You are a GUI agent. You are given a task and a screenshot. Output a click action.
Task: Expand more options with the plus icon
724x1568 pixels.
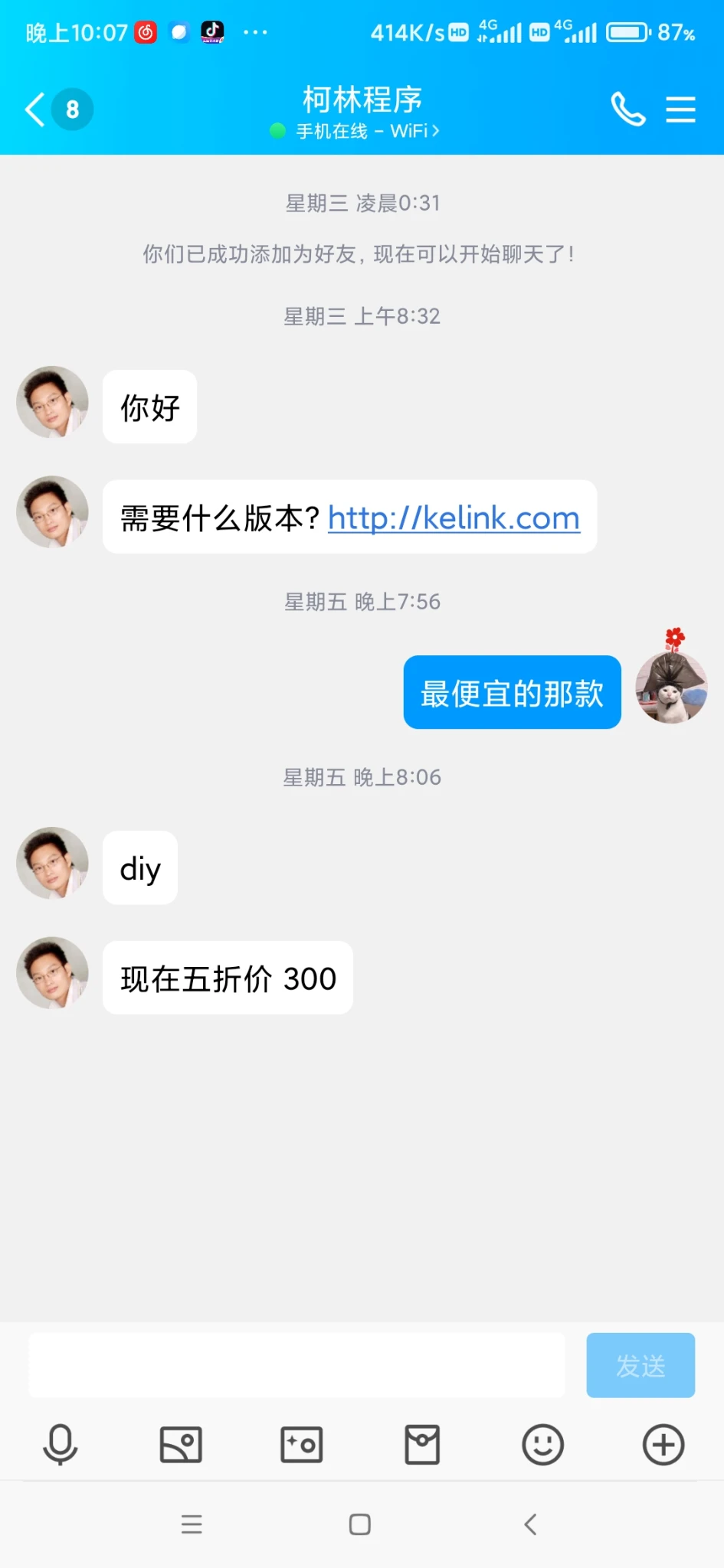point(663,1445)
